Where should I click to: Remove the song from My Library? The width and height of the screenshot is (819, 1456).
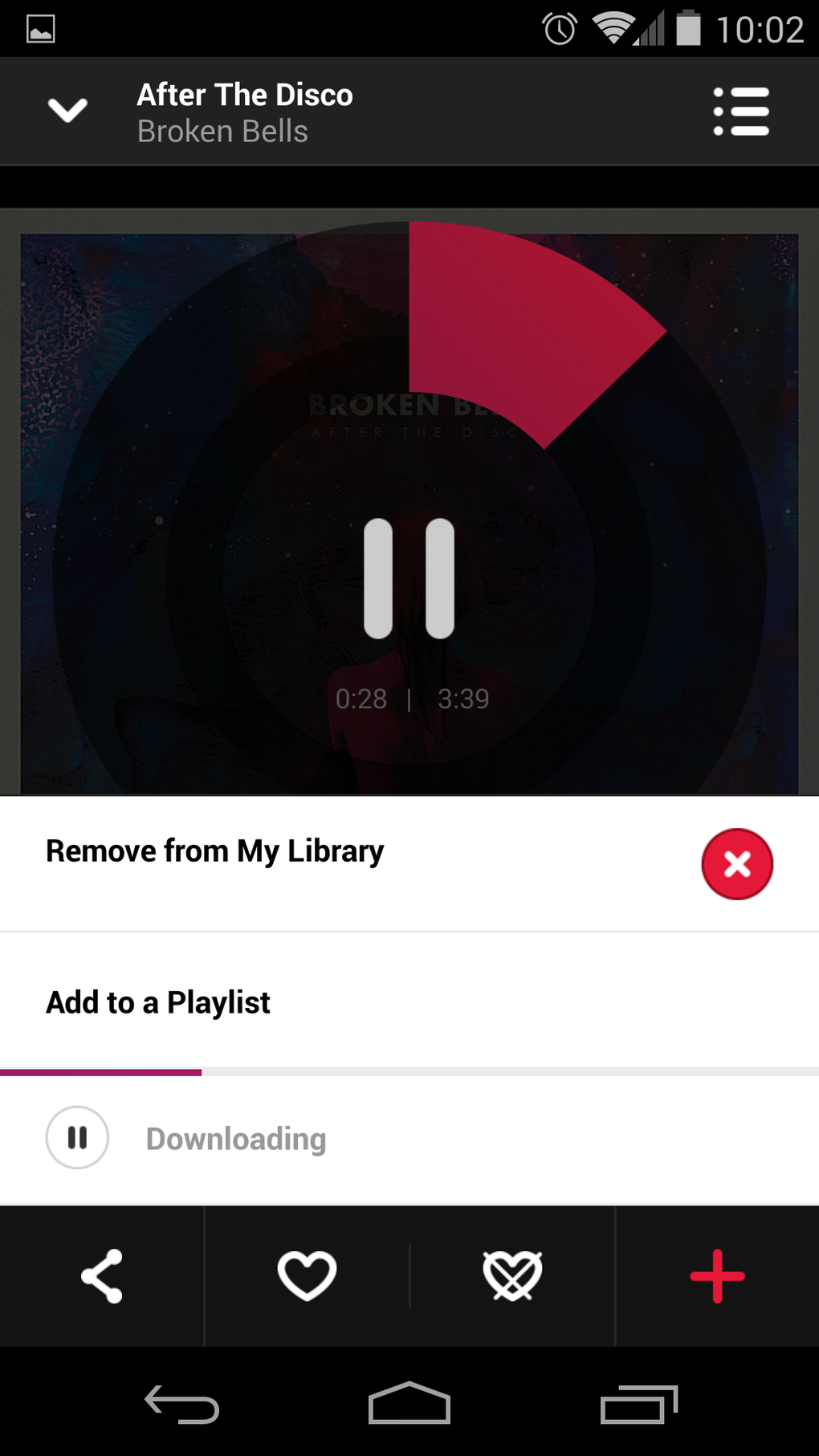point(736,864)
